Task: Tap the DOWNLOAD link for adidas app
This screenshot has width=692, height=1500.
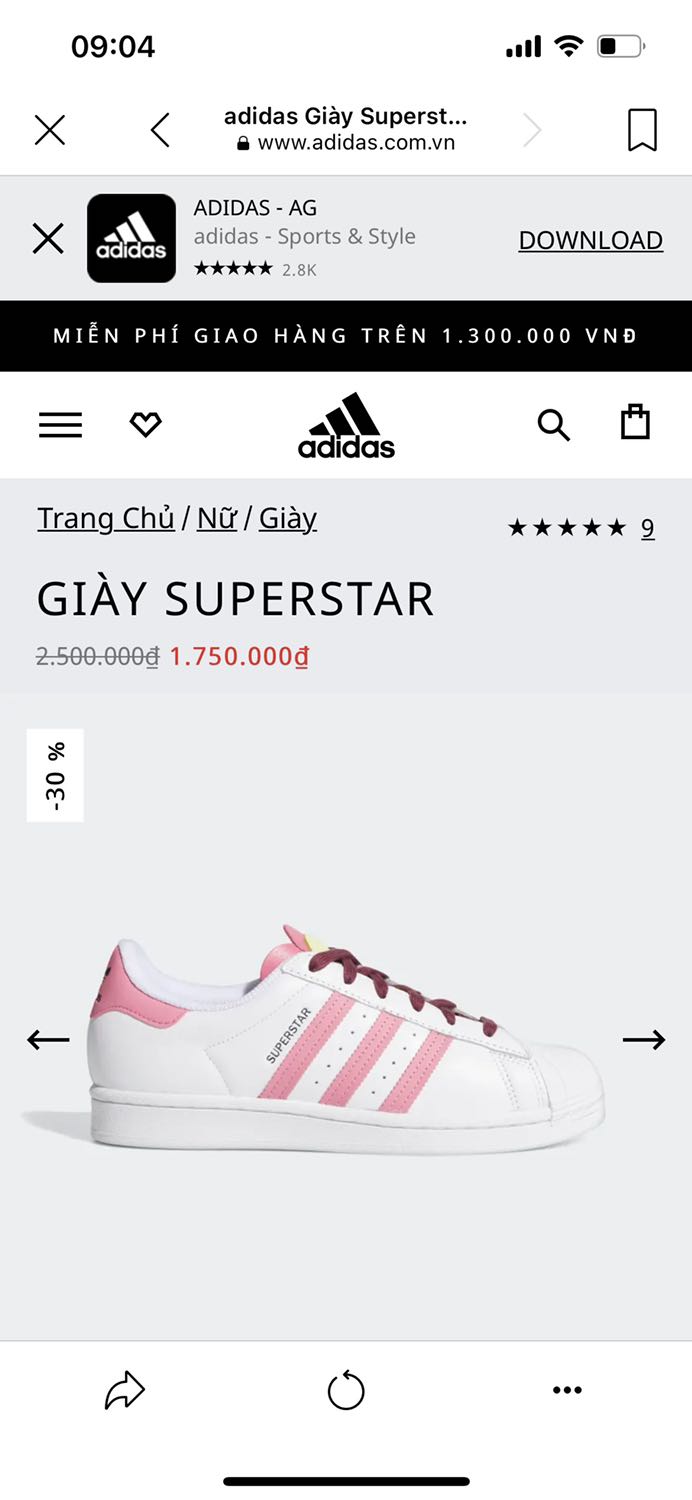Action: [590, 240]
